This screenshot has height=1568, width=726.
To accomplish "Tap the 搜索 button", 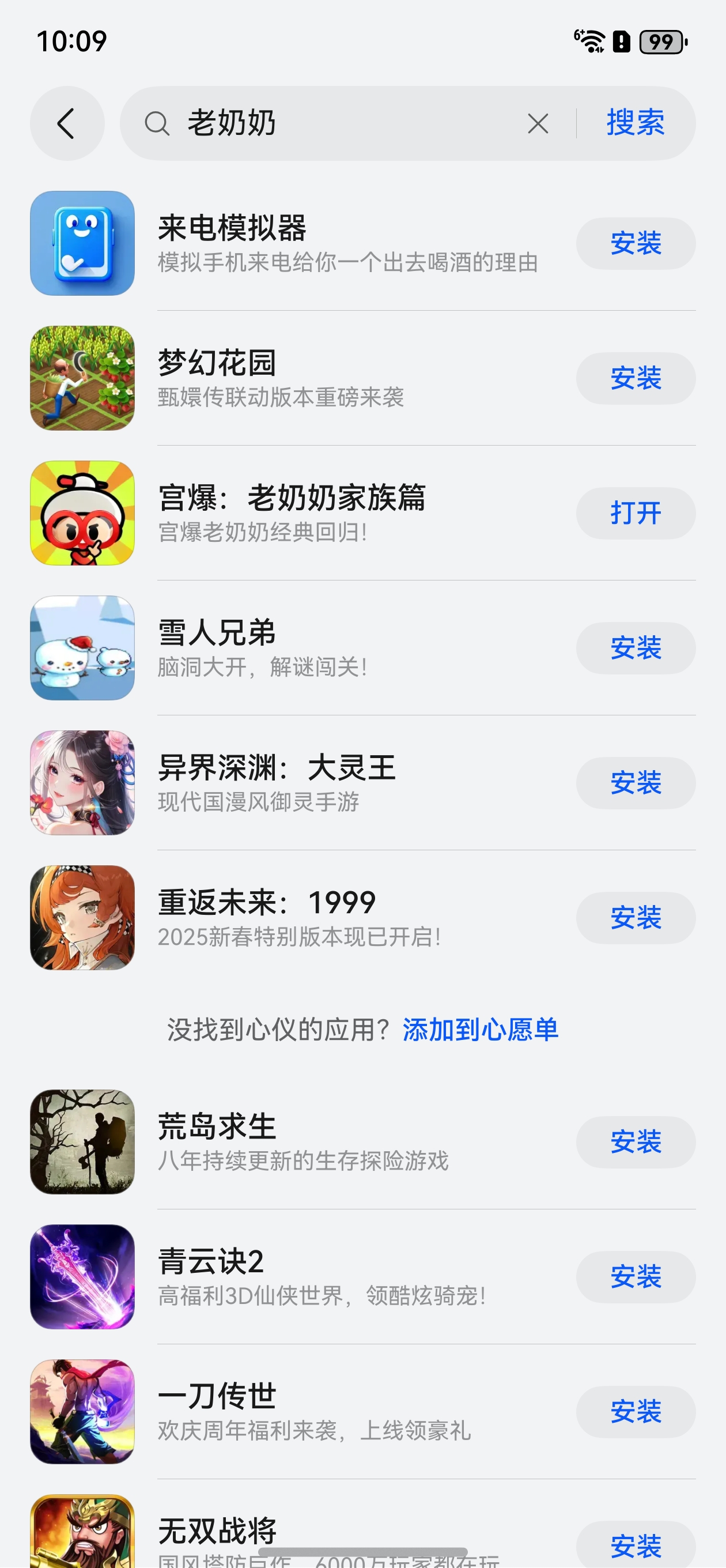I will [636, 123].
